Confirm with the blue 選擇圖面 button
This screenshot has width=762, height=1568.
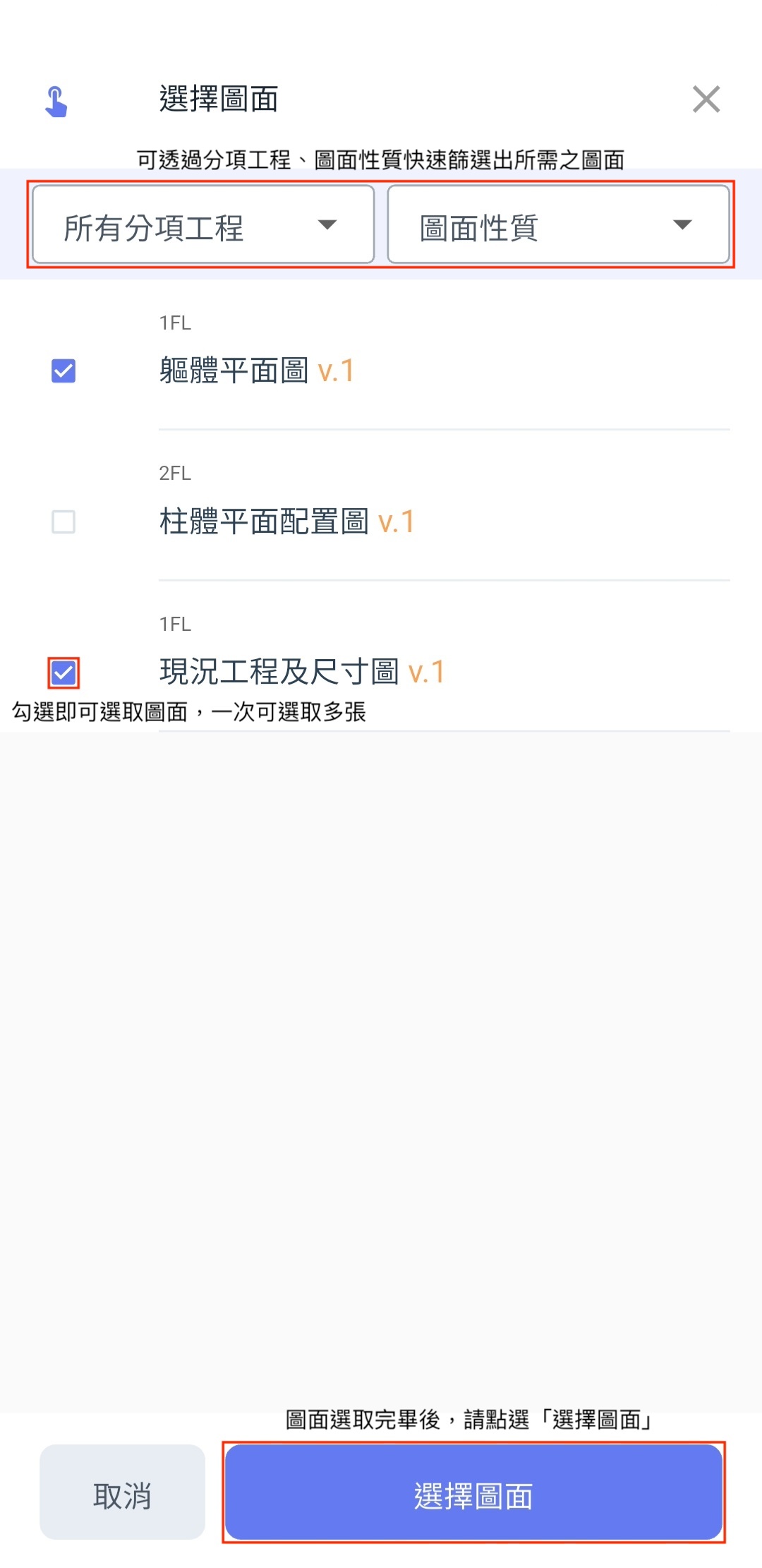[473, 1492]
